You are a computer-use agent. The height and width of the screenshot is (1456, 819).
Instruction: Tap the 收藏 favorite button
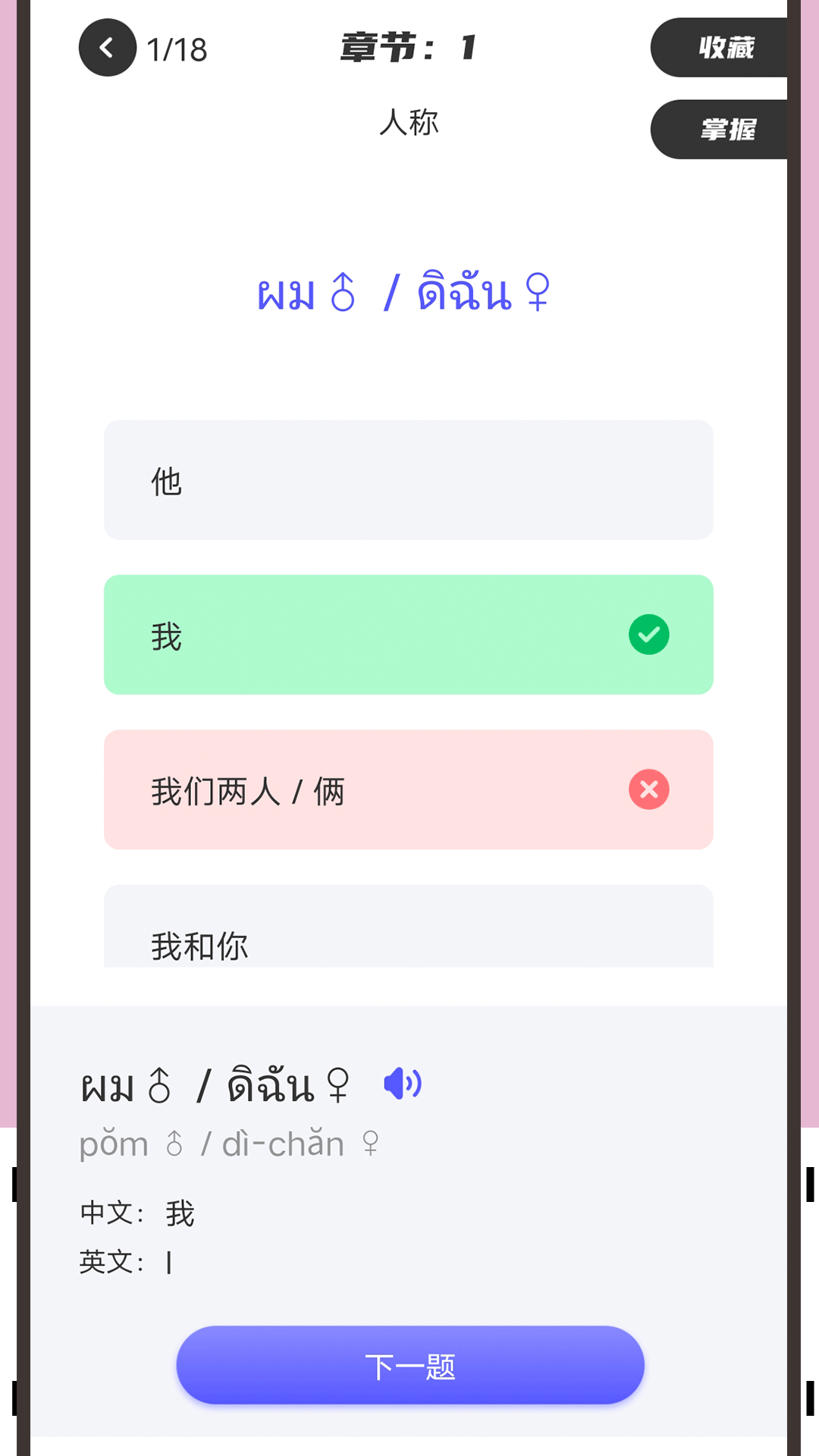724,48
